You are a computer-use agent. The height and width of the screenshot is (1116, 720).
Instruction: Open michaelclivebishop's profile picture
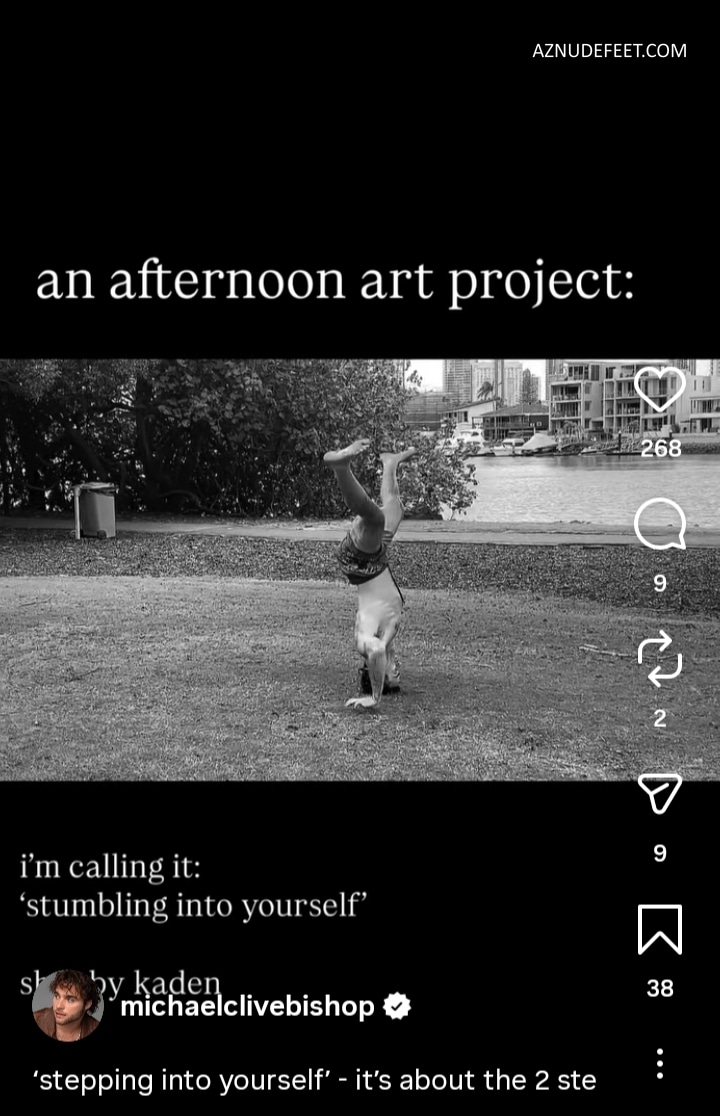tap(67, 1006)
